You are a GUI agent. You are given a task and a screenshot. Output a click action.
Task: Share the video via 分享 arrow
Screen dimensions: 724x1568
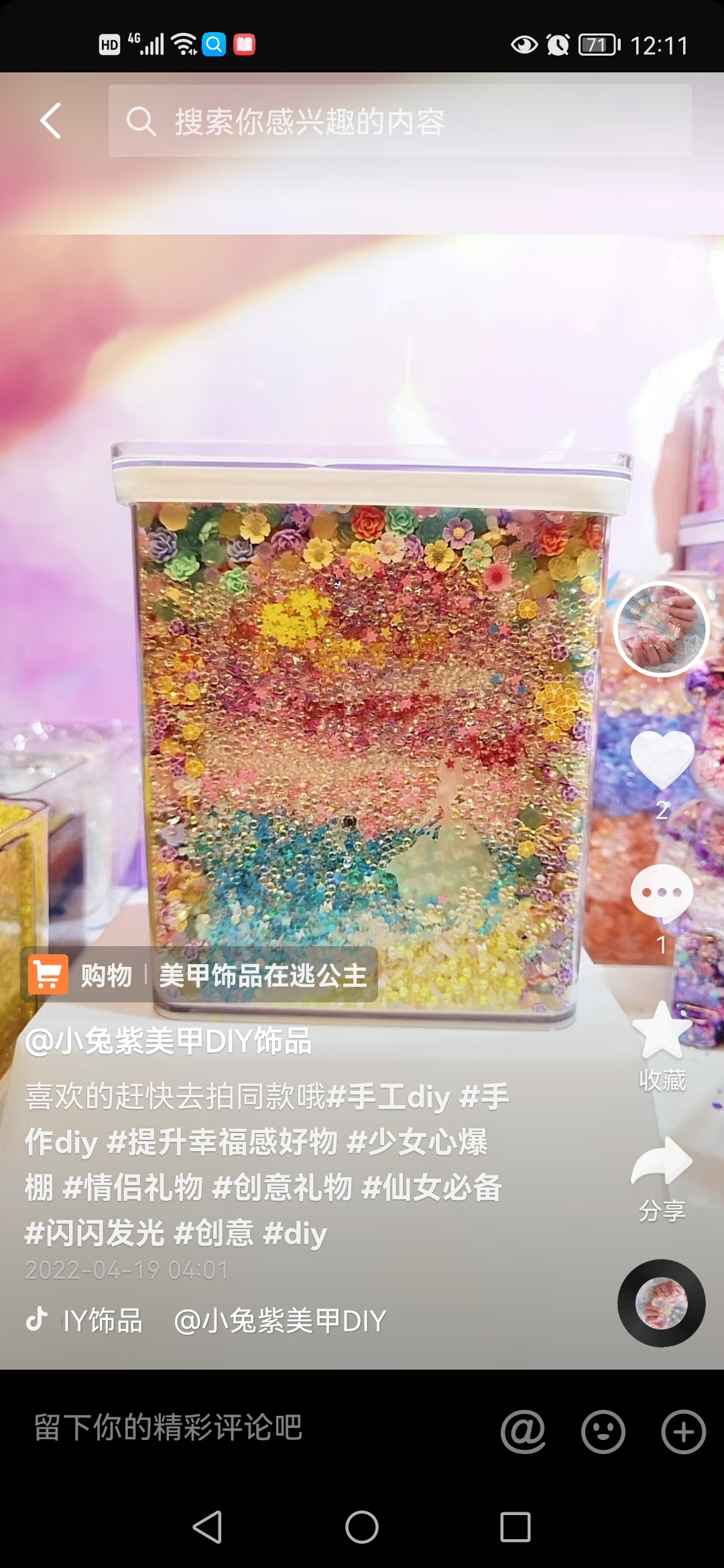click(662, 1161)
